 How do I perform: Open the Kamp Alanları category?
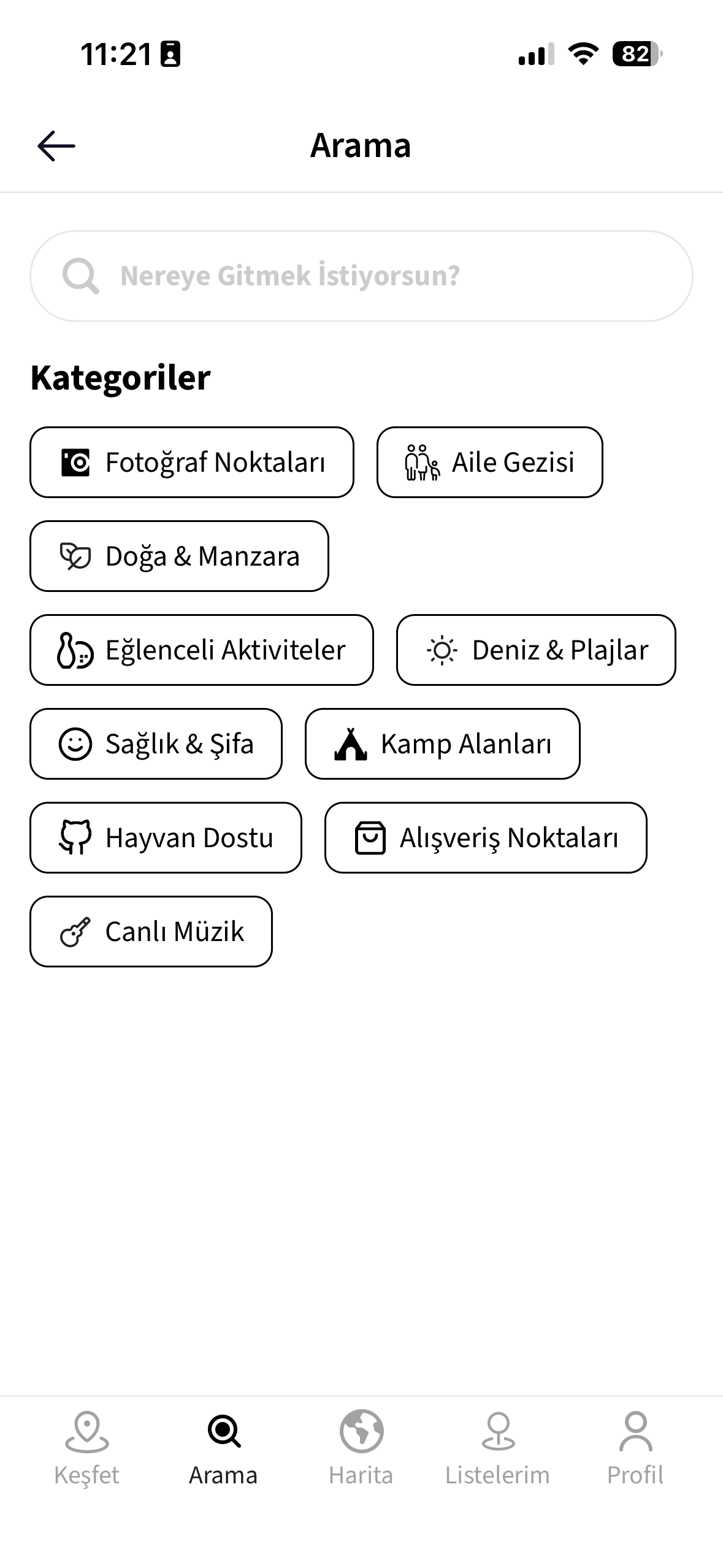[442, 744]
